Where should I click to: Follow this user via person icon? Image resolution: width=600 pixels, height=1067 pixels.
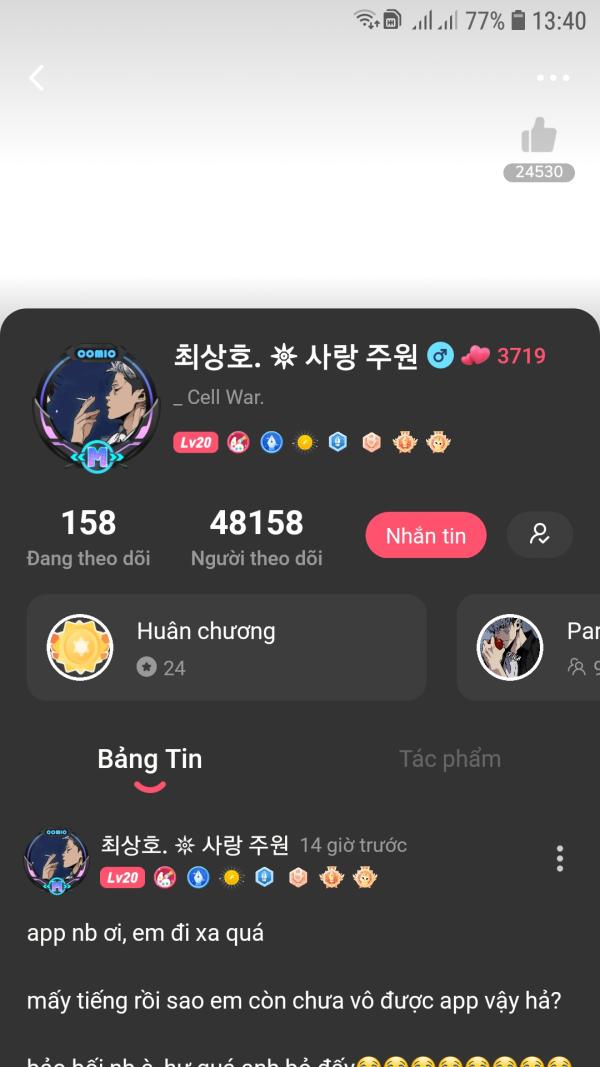click(540, 534)
